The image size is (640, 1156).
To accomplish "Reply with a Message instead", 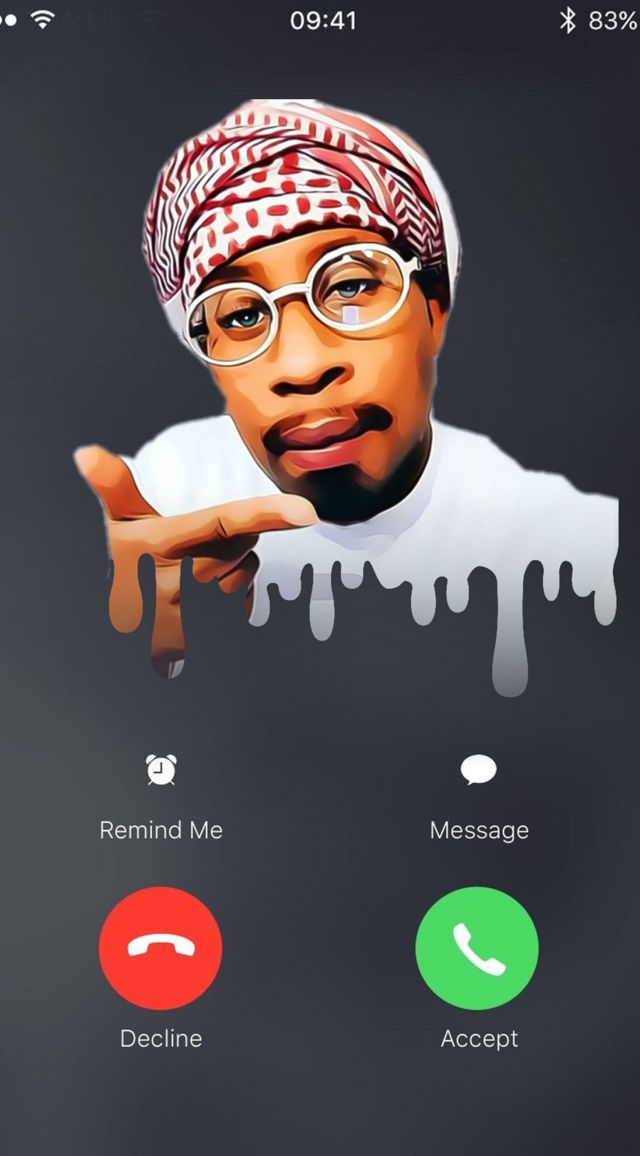I will (479, 771).
